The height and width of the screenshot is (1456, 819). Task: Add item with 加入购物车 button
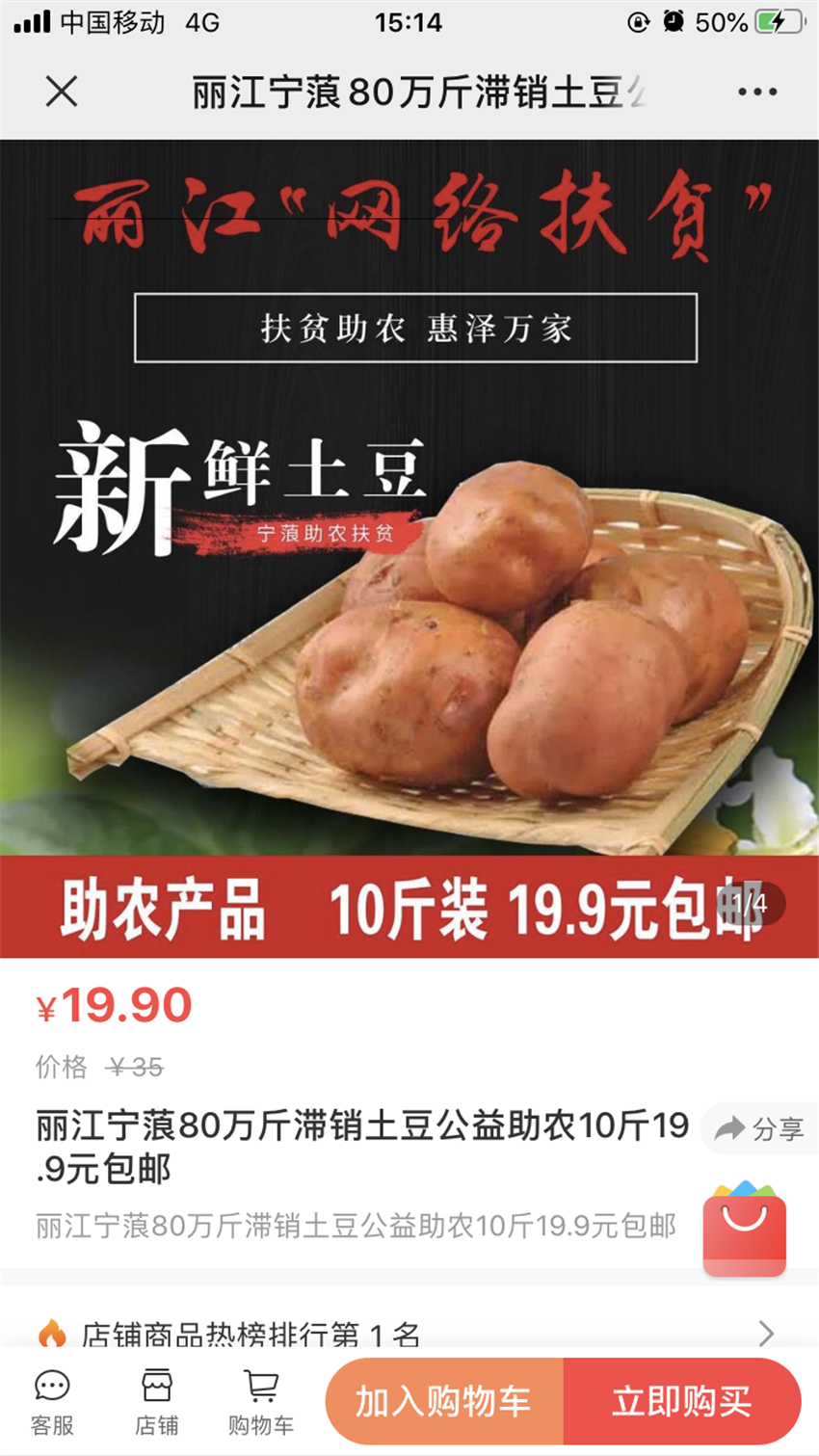[444, 1401]
